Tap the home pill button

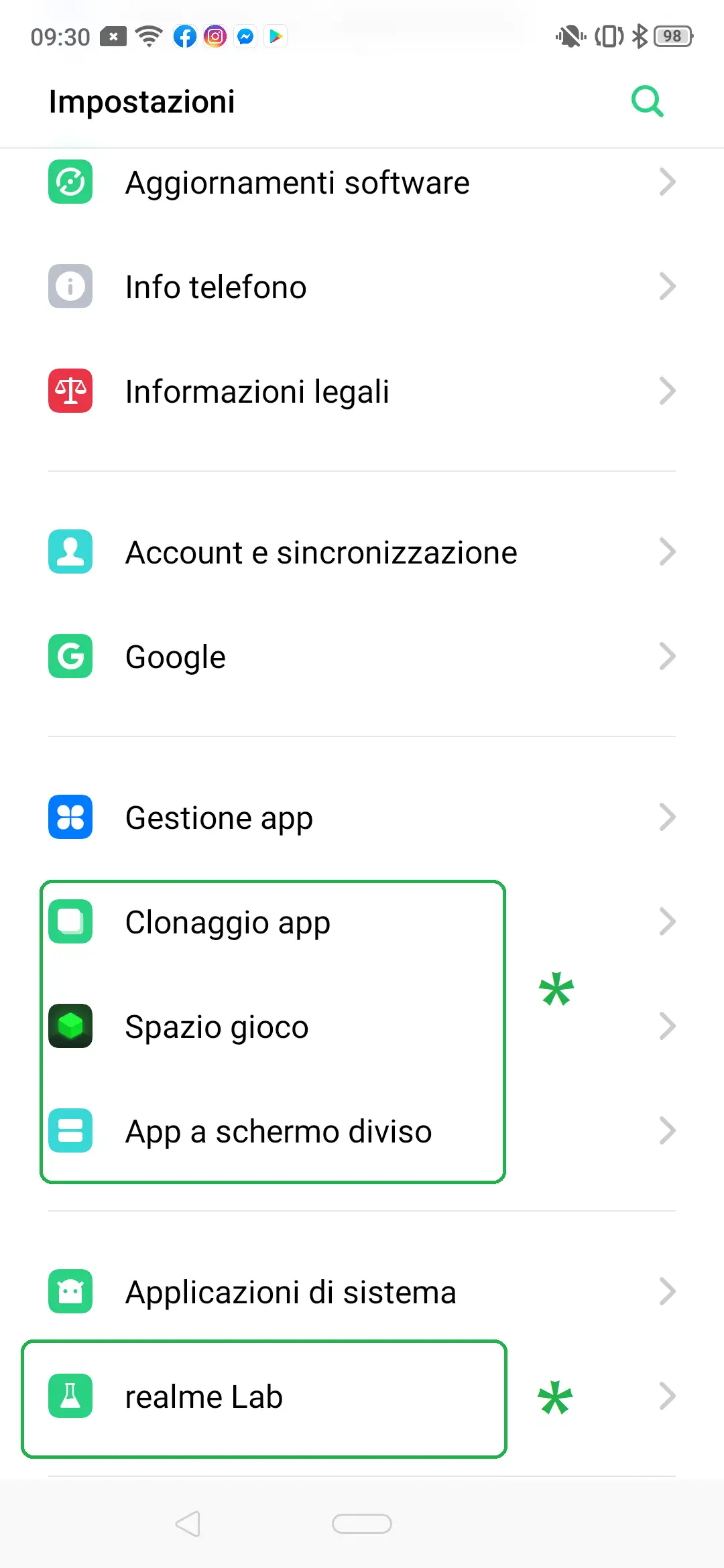362,1524
